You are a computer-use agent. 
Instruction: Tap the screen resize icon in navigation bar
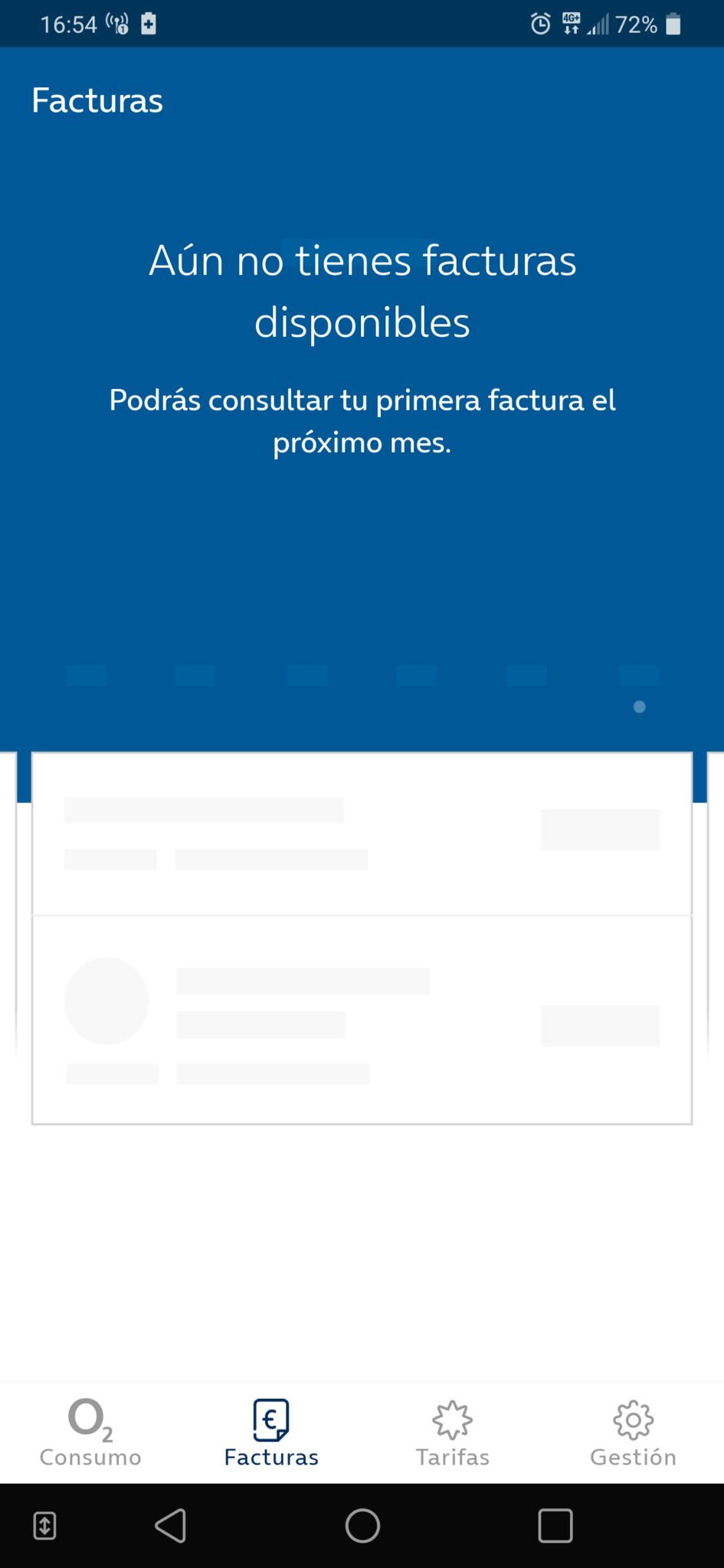[x=44, y=1525]
